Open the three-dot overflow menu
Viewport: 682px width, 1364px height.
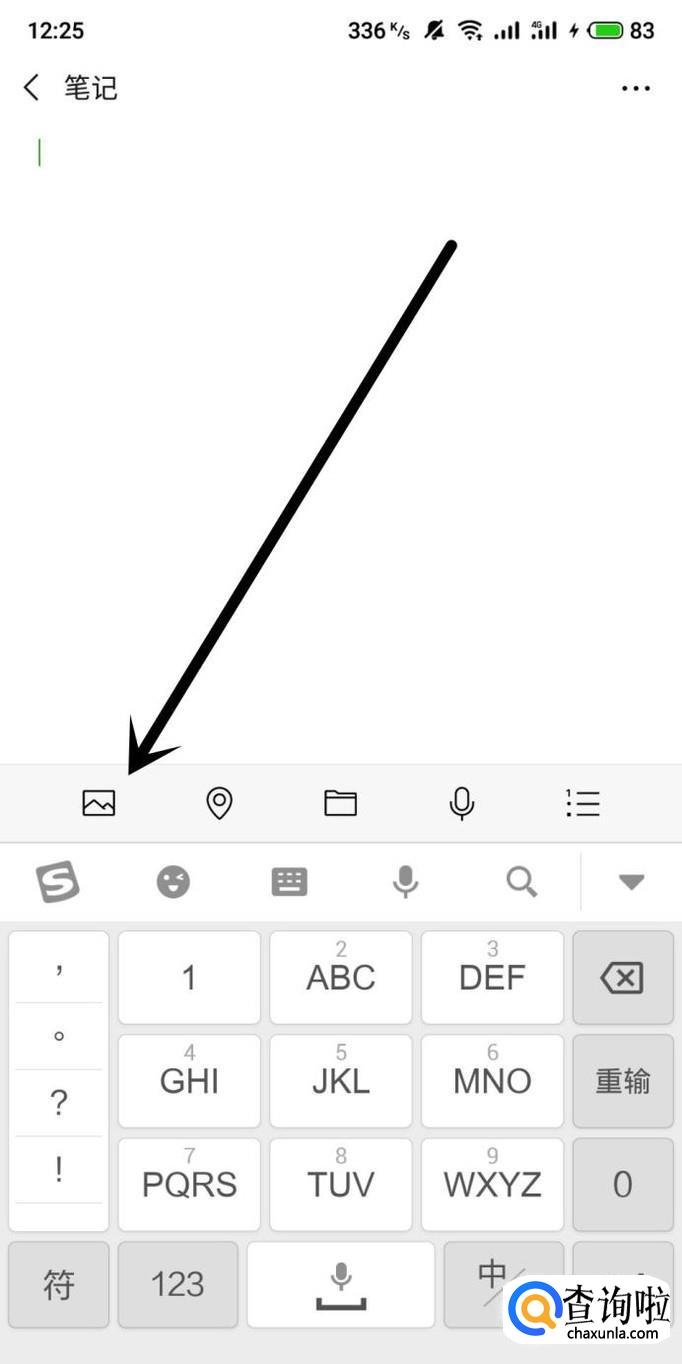(636, 88)
